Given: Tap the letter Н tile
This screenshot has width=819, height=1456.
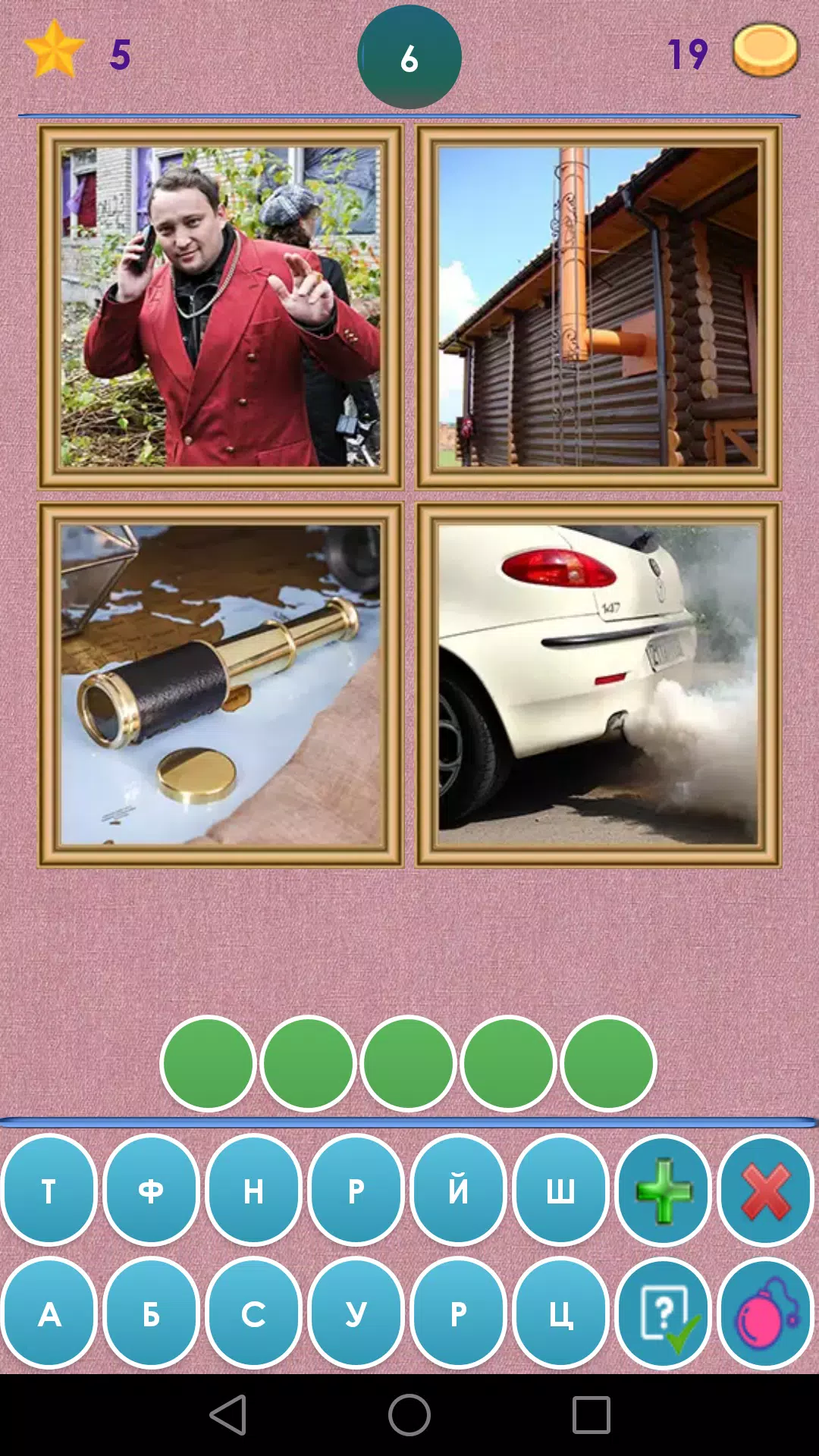Looking at the screenshot, I should pyautogui.click(x=254, y=1191).
